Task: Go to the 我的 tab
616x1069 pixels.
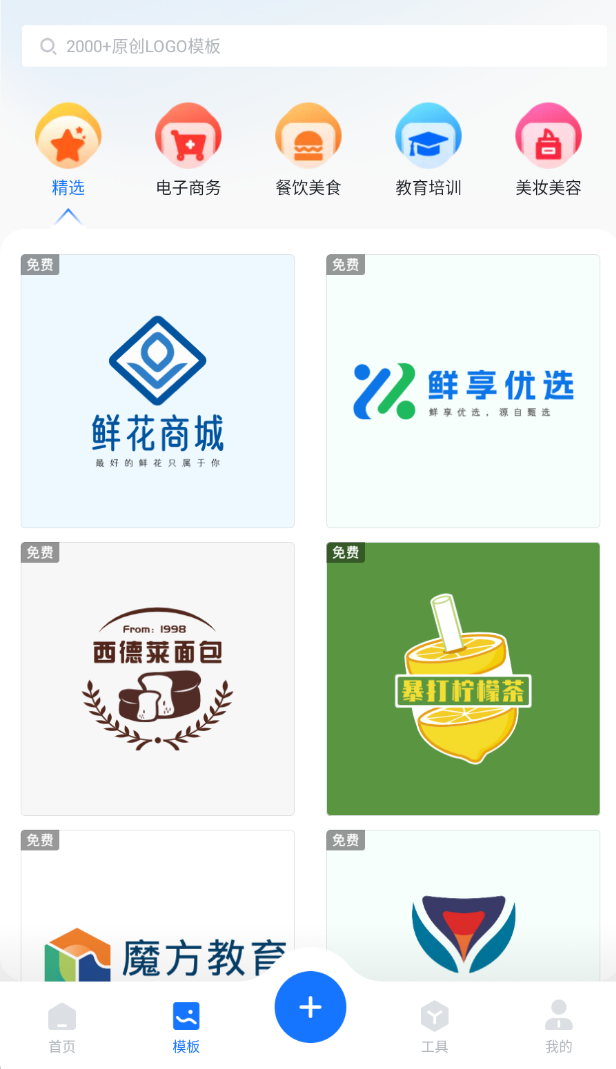Action: [x=558, y=1027]
